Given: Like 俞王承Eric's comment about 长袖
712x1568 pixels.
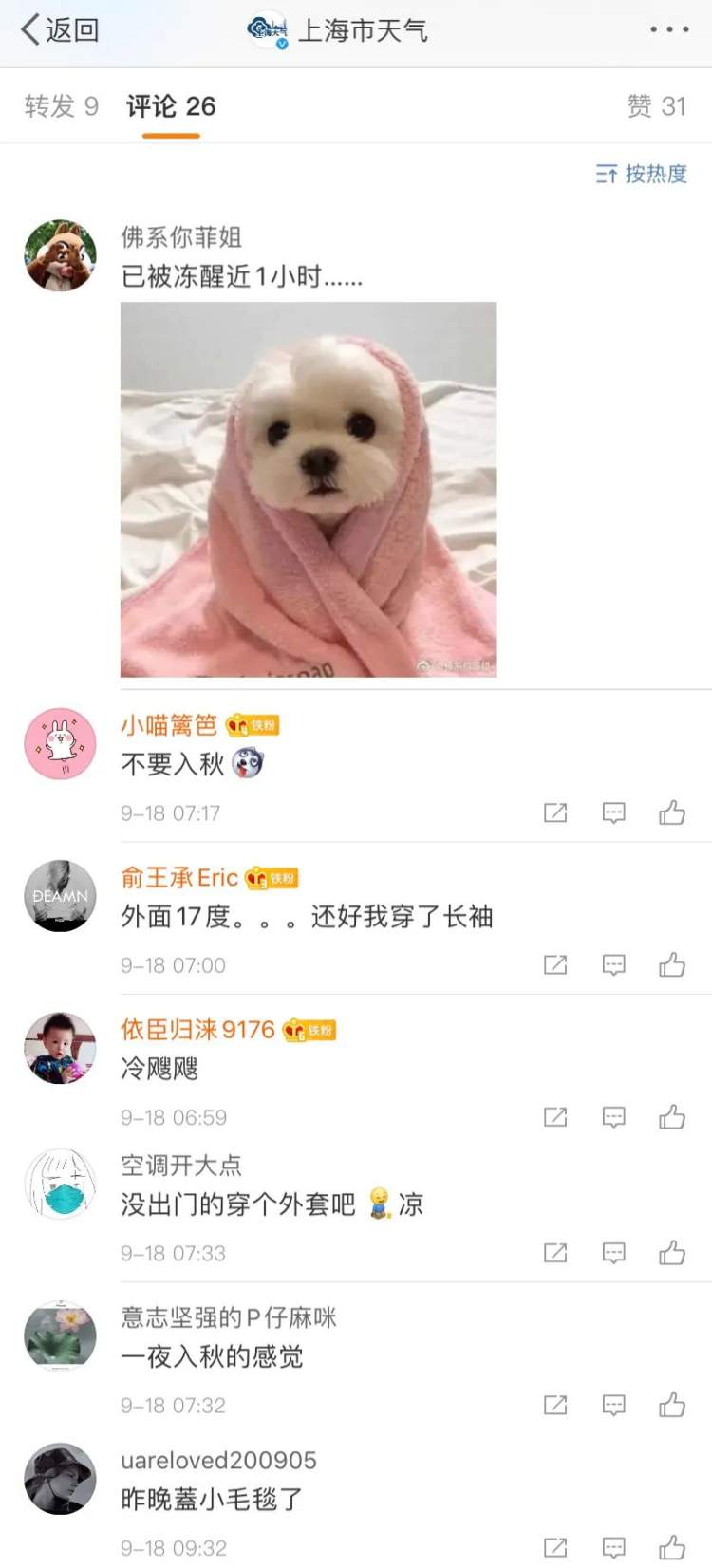Looking at the screenshot, I should coord(672,965).
